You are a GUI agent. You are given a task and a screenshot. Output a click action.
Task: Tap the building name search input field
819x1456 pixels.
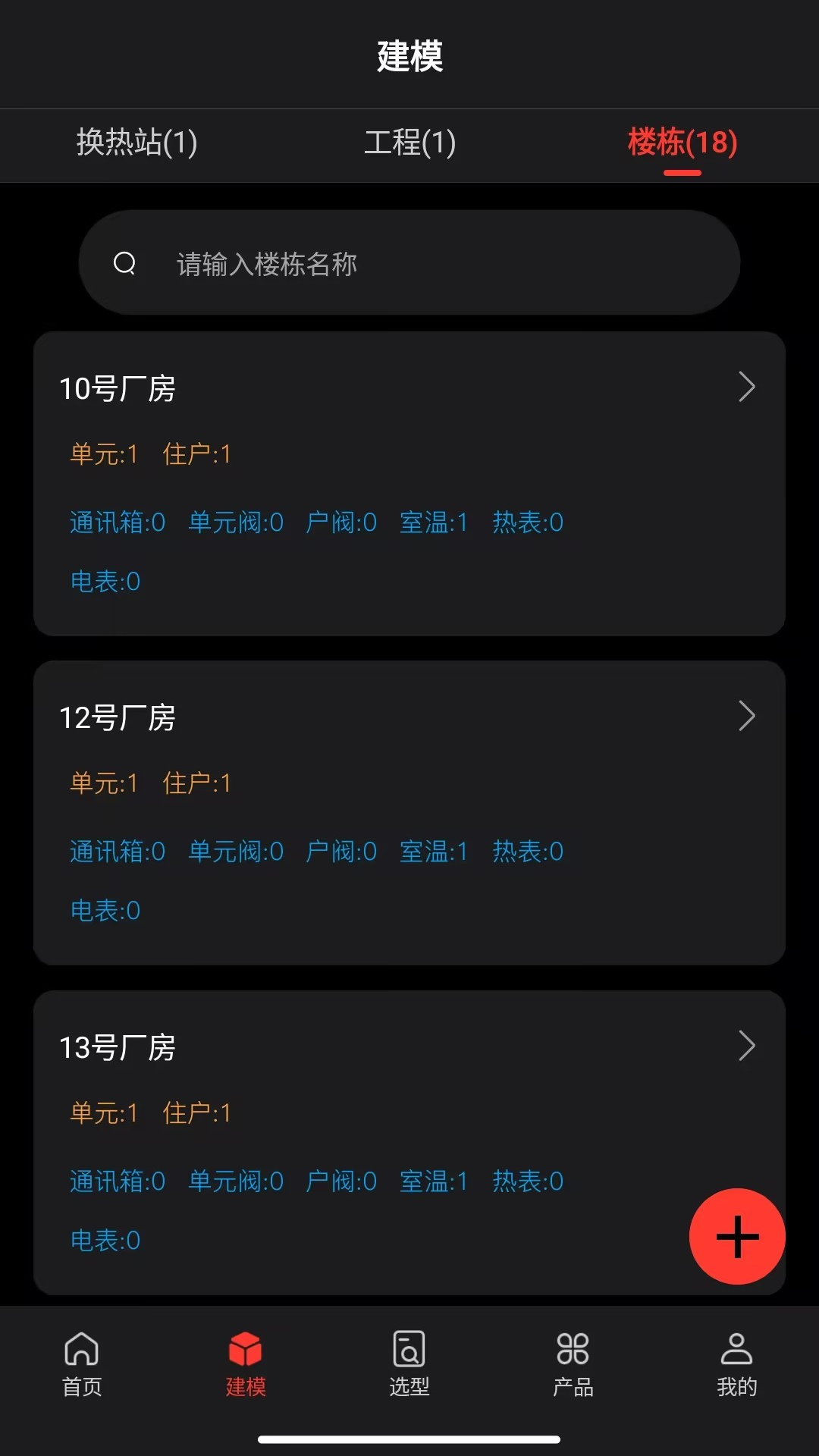pyautogui.click(x=409, y=262)
